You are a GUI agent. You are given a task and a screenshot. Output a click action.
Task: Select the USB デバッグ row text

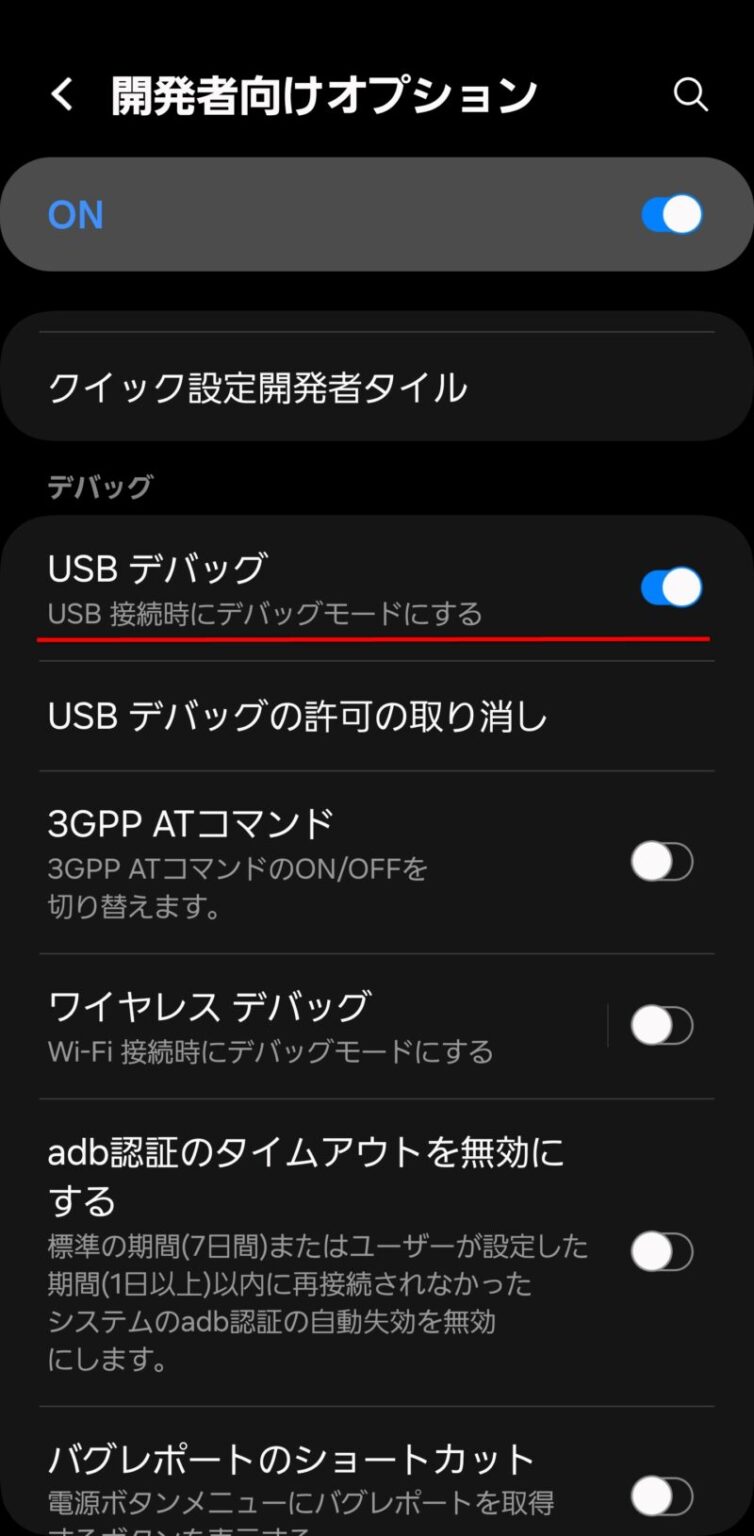coord(160,567)
